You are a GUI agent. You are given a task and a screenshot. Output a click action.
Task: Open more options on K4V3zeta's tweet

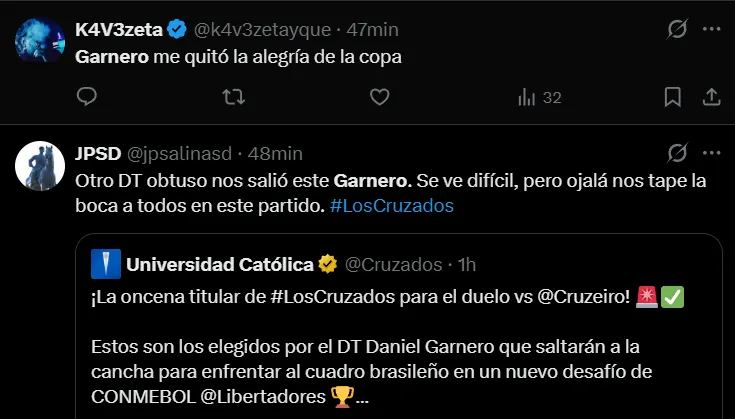pyautogui.click(x=711, y=30)
